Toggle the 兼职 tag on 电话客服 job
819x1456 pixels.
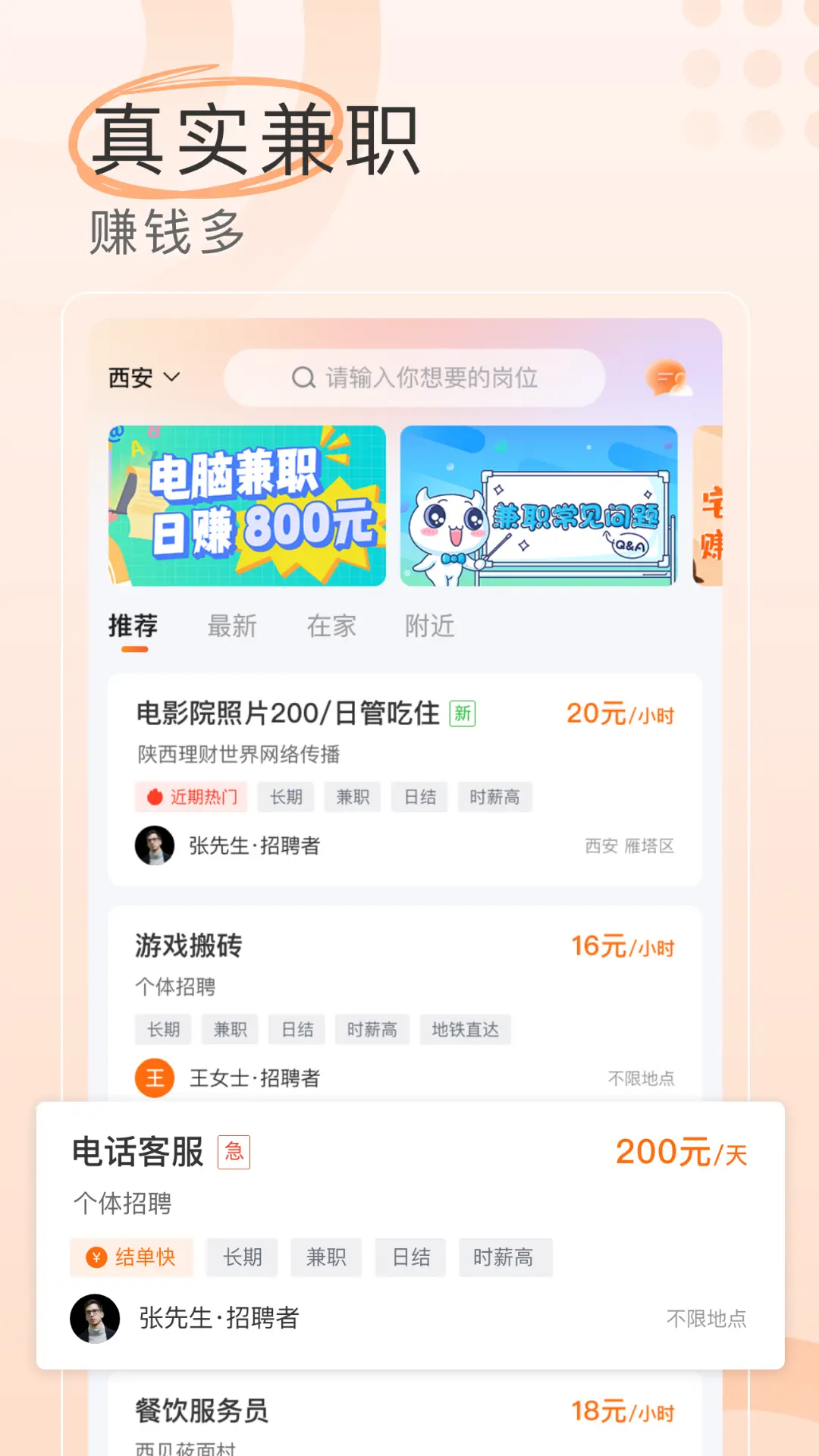[326, 1257]
